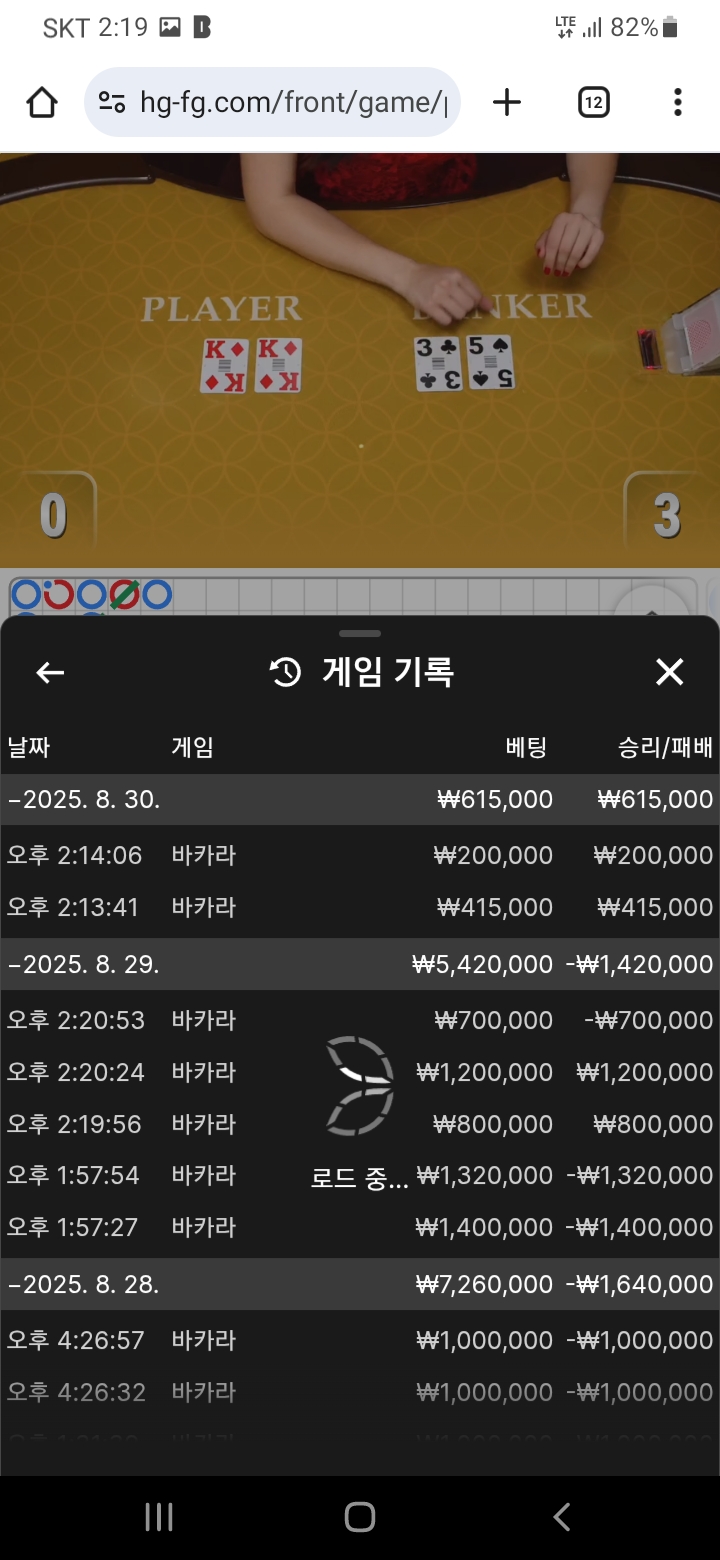The width and height of the screenshot is (720, 1560).
Task: Open a new browser tab
Action: click(x=507, y=102)
